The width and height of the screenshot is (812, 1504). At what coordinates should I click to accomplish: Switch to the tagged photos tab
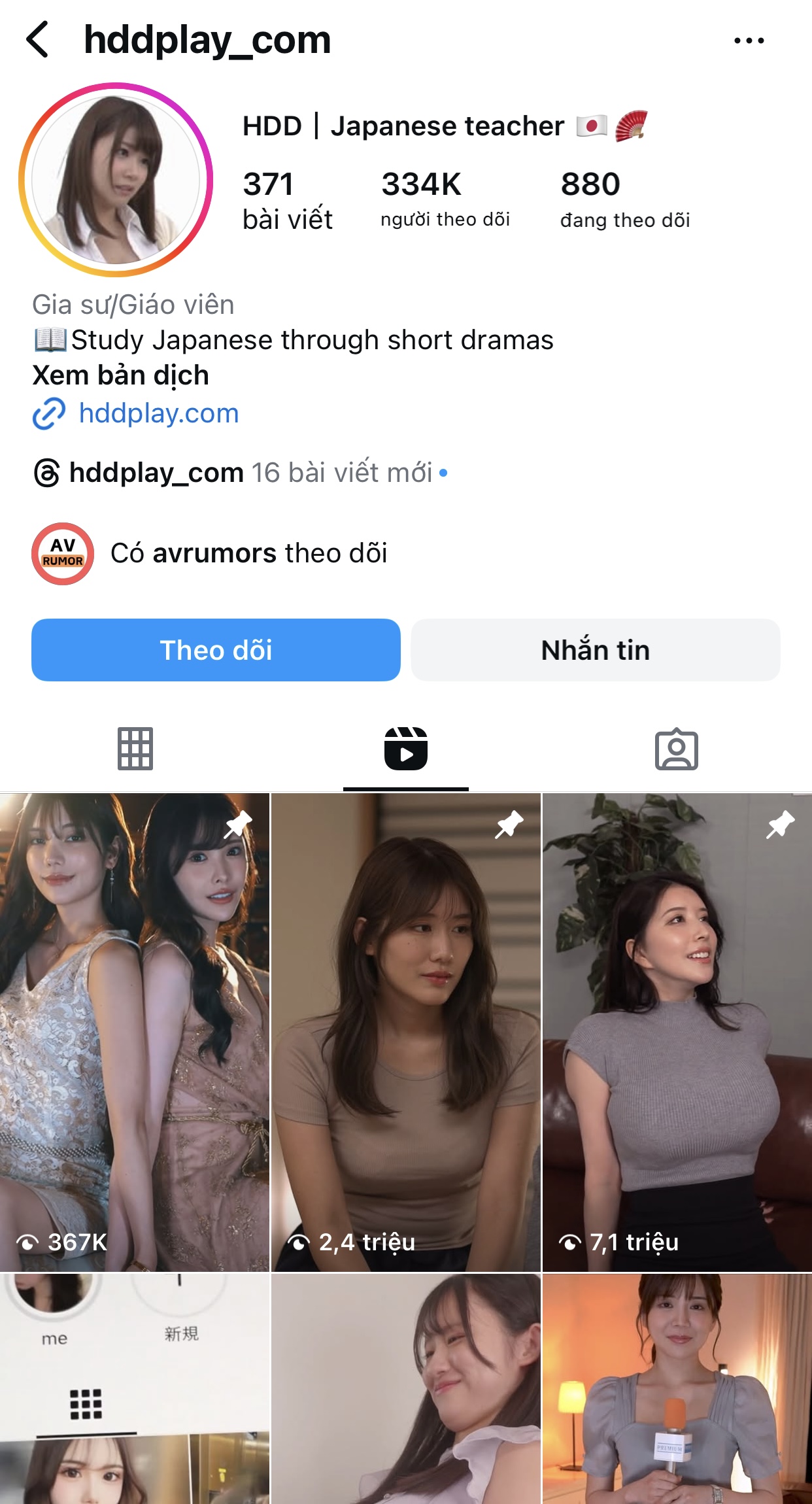coord(676,748)
